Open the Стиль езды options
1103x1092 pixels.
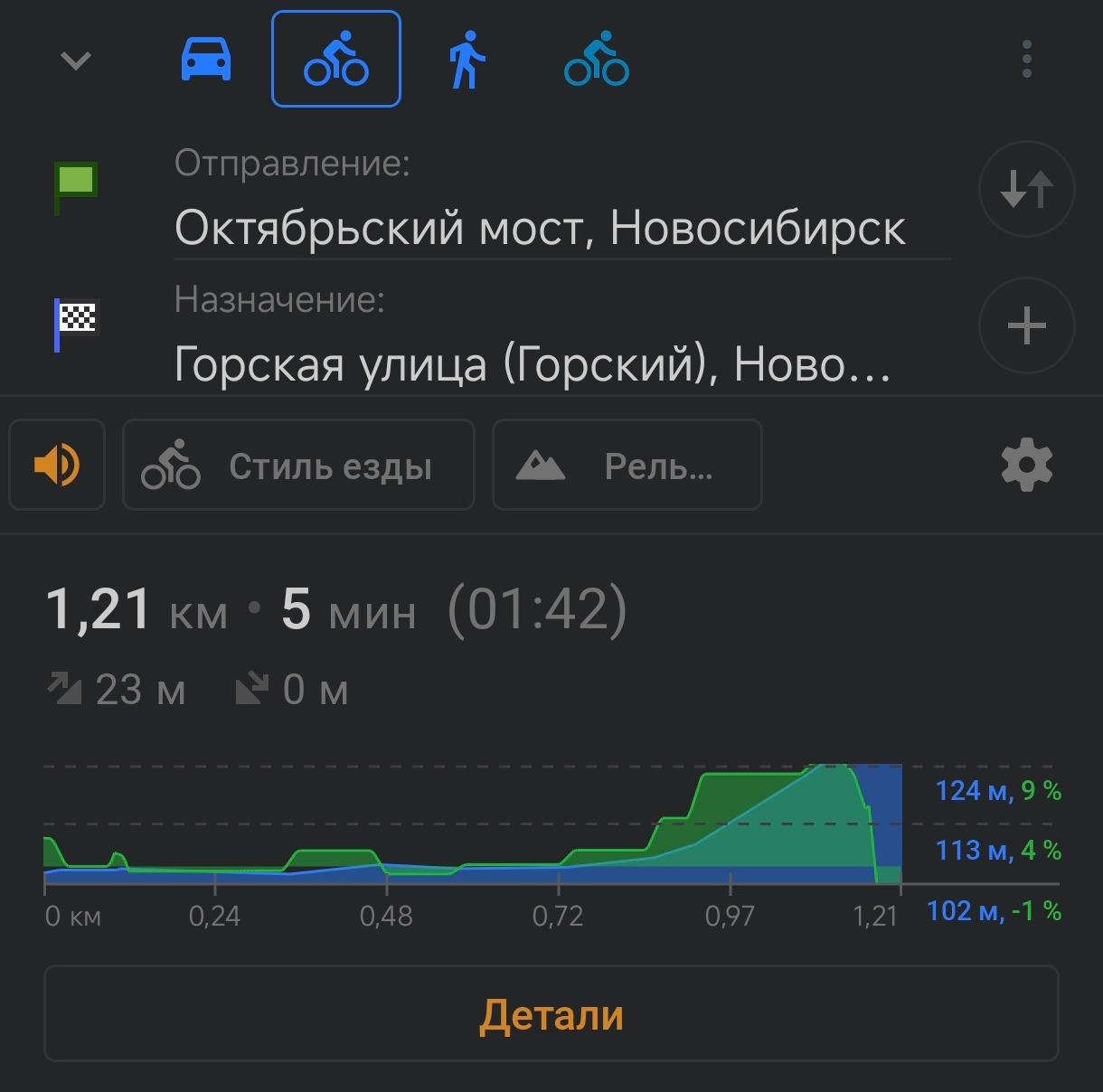298,466
